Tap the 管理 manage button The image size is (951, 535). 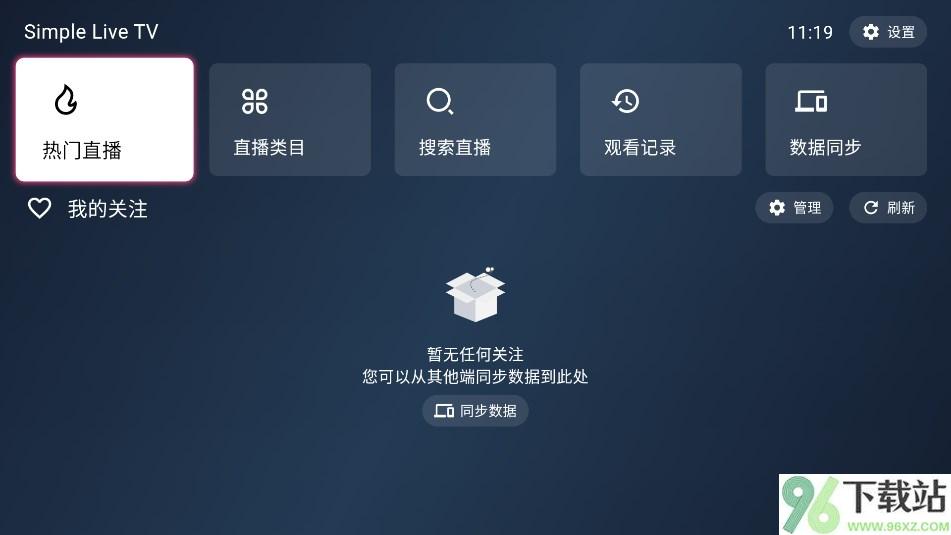(x=794, y=208)
